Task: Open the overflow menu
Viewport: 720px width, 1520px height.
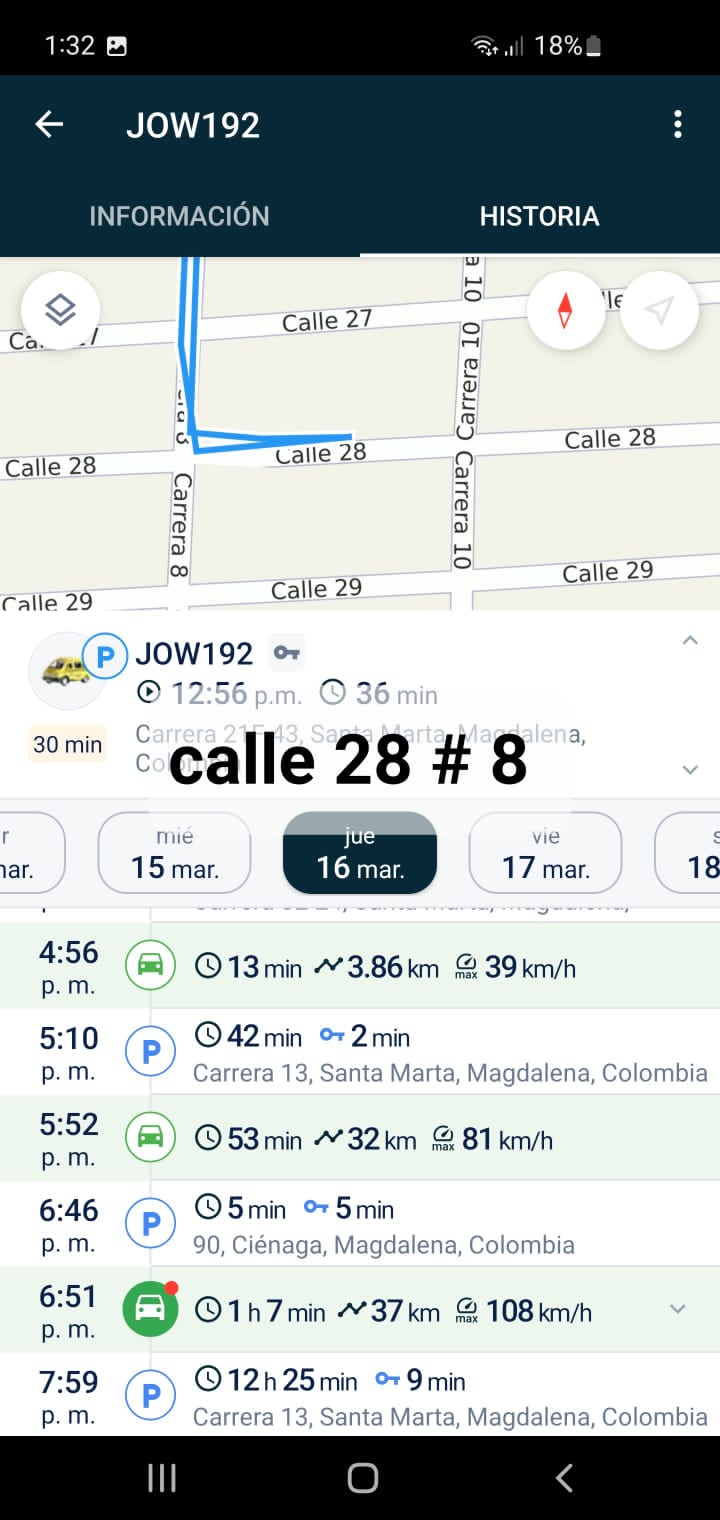Action: 678,124
